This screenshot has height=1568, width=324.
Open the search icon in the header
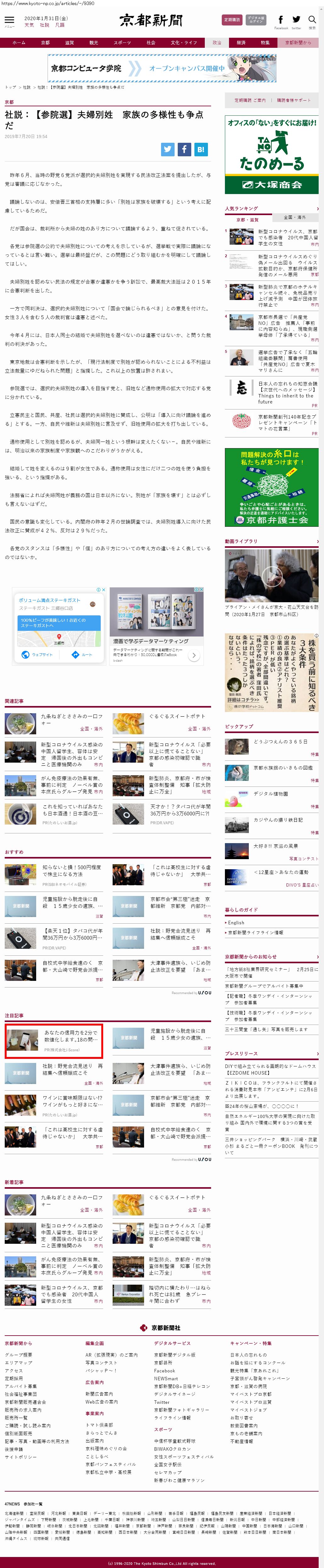coord(312,20)
